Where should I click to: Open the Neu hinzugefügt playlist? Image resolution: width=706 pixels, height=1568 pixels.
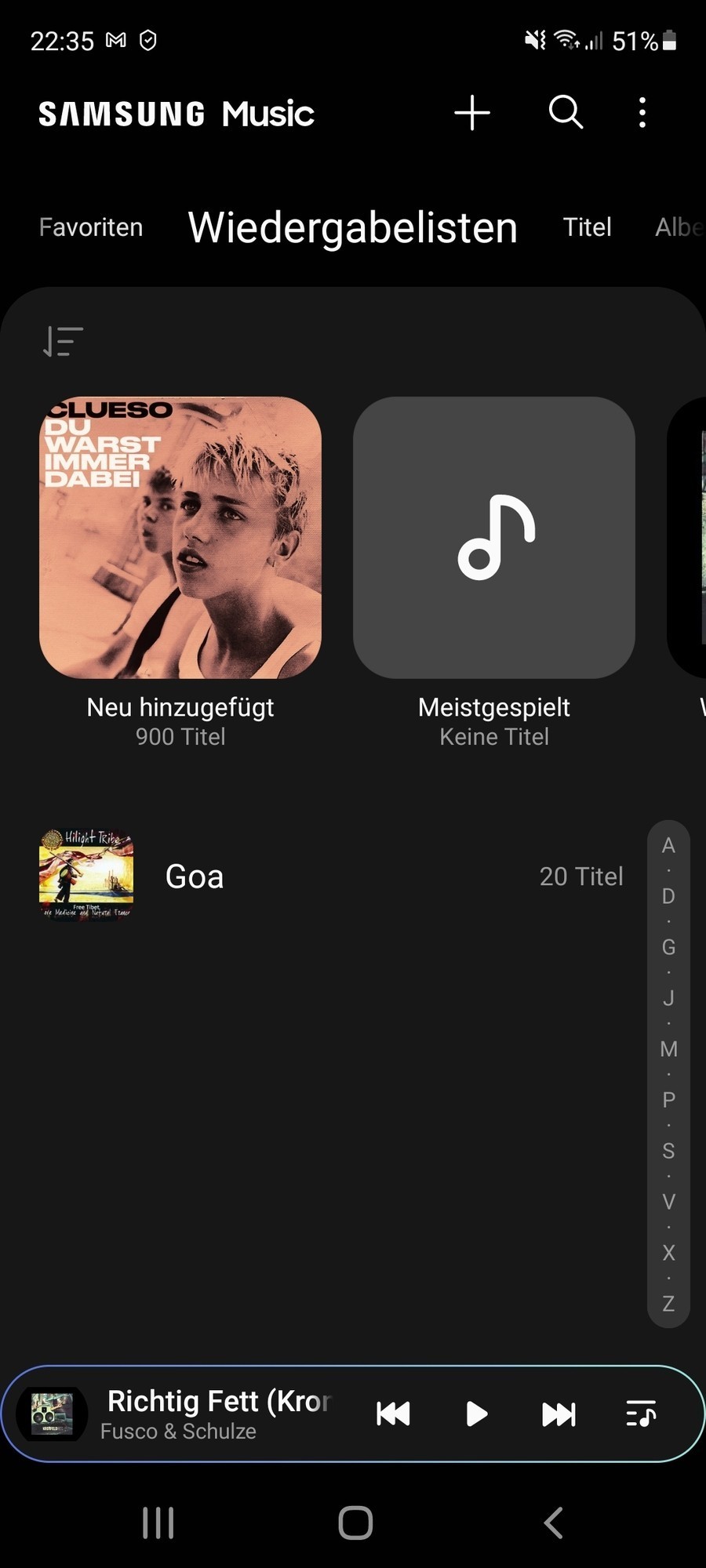click(x=180, y=538)
